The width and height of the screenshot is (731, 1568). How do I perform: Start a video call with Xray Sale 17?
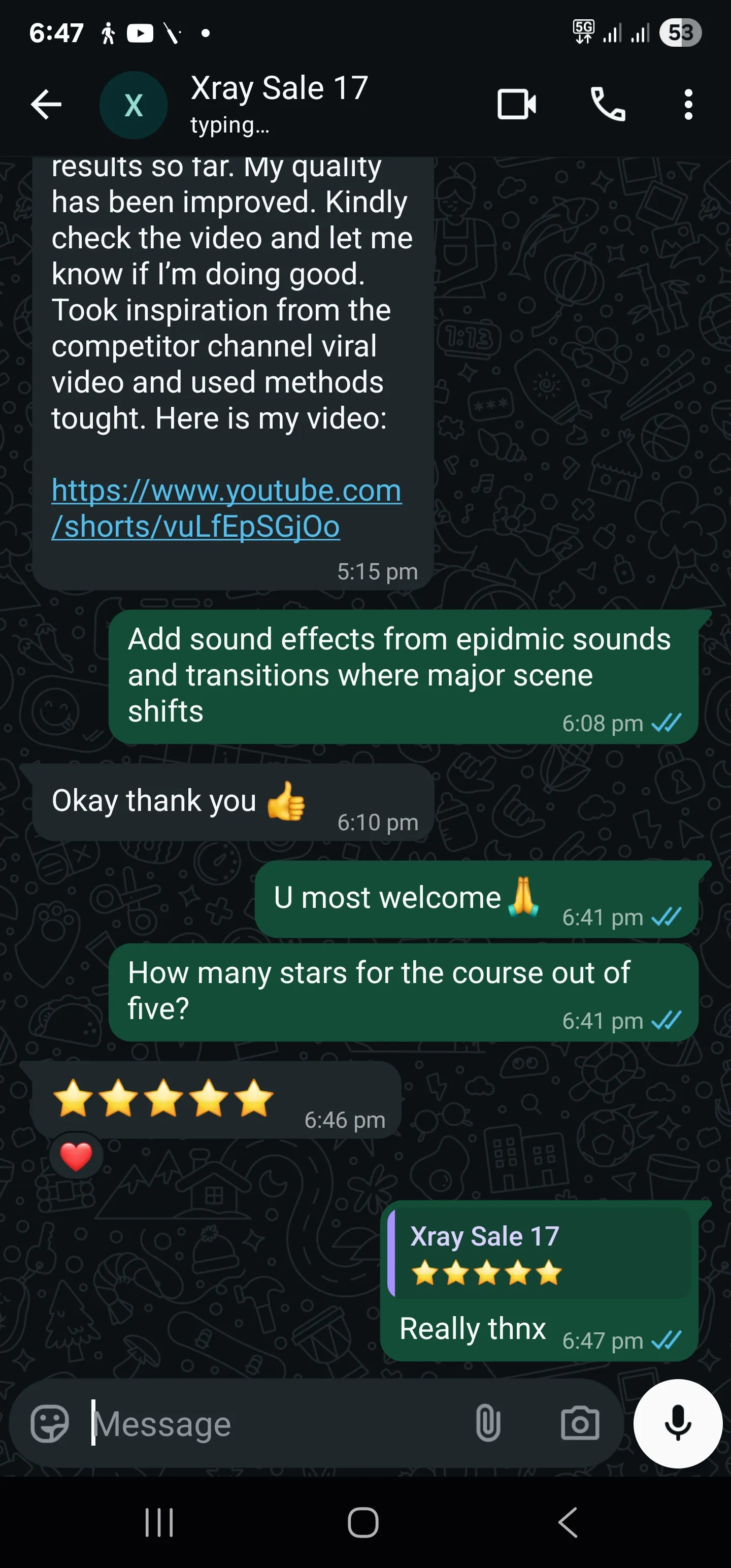pyautogui.click(x=517, y=105)
